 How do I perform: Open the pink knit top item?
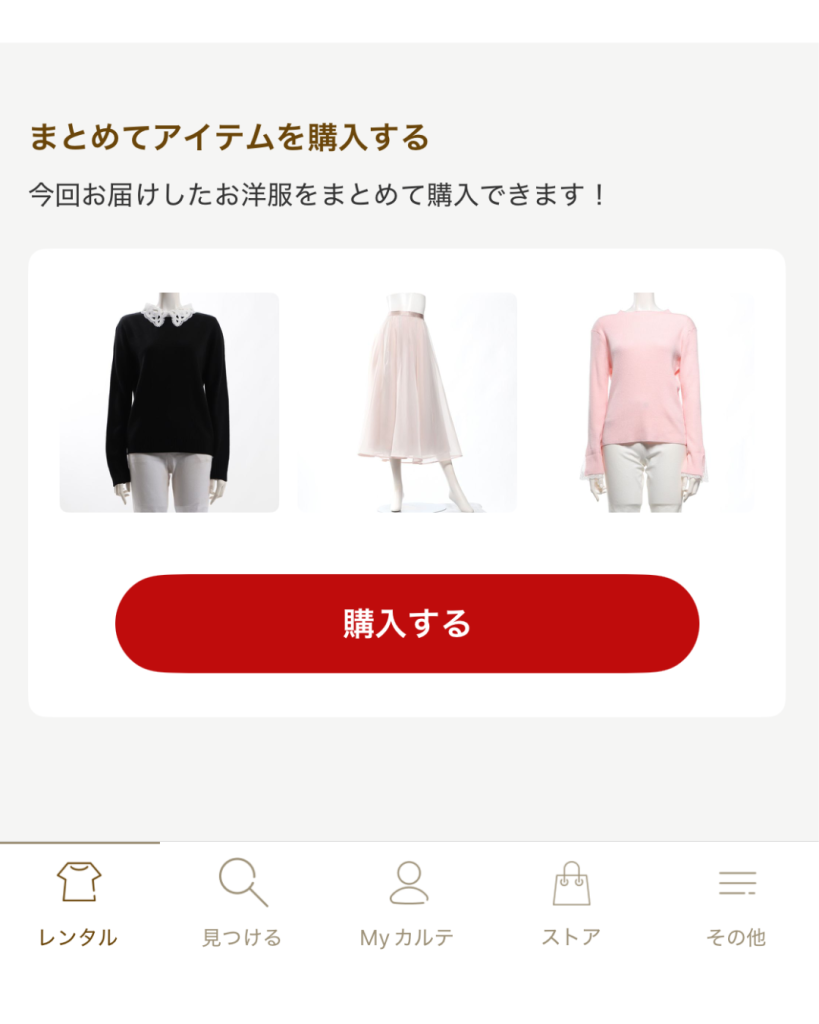(645, 402)
